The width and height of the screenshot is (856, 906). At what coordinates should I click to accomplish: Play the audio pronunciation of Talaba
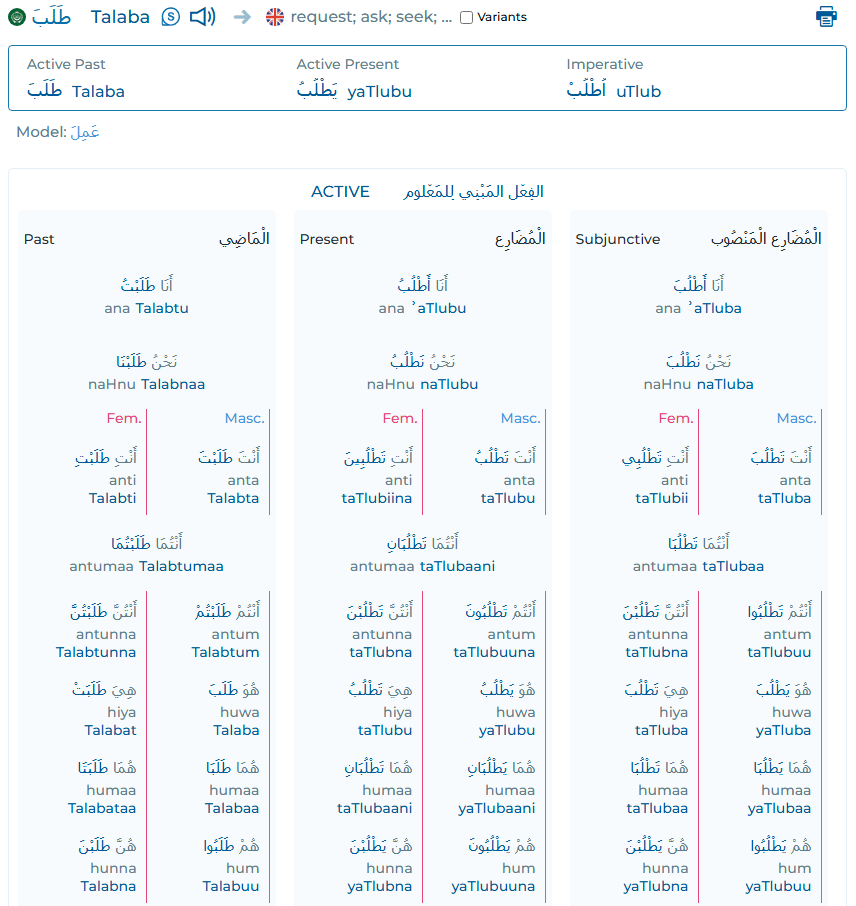pos(203,17)
